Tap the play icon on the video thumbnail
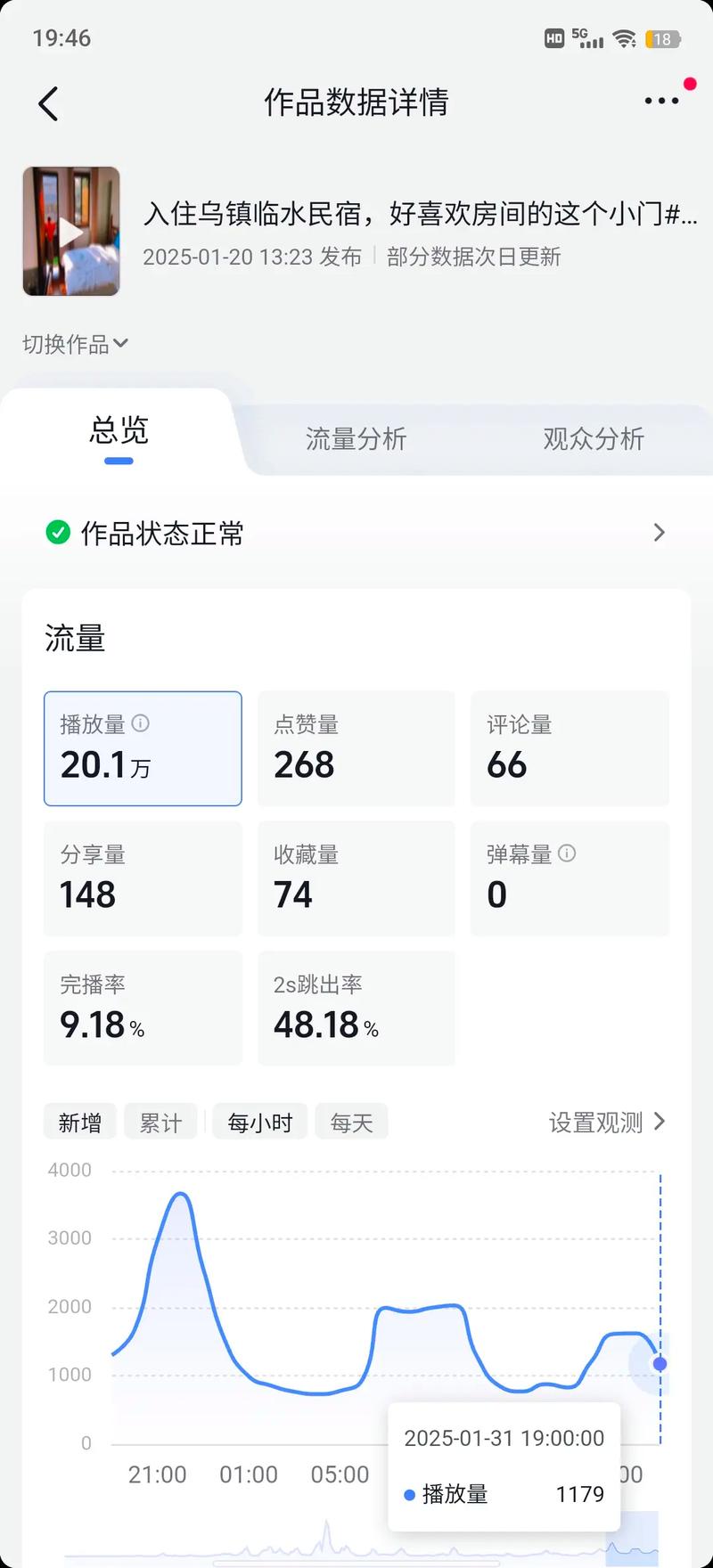The height and width of the screenshot is (1568, 713). (71, 232)
